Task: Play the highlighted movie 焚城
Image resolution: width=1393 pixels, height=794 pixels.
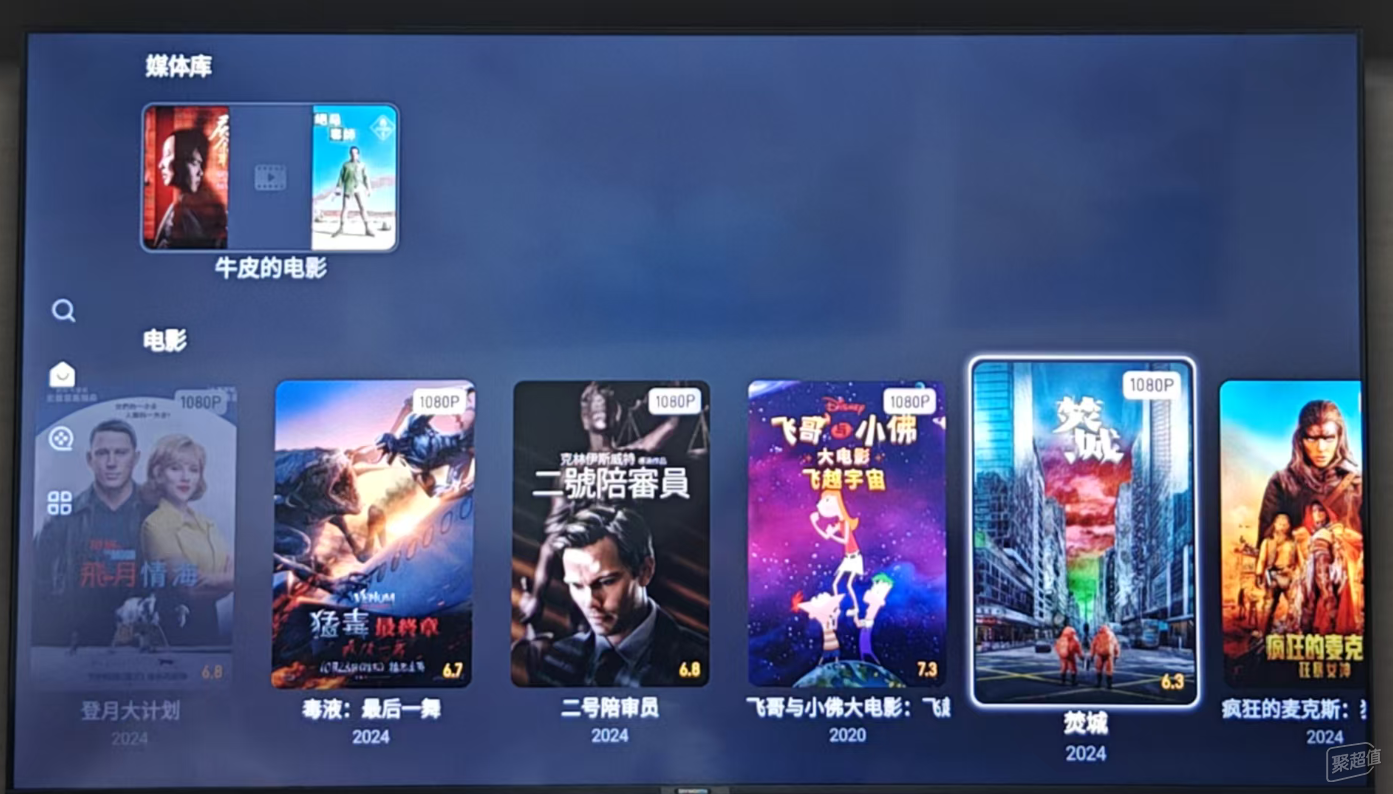Action: pos(1083,531)
